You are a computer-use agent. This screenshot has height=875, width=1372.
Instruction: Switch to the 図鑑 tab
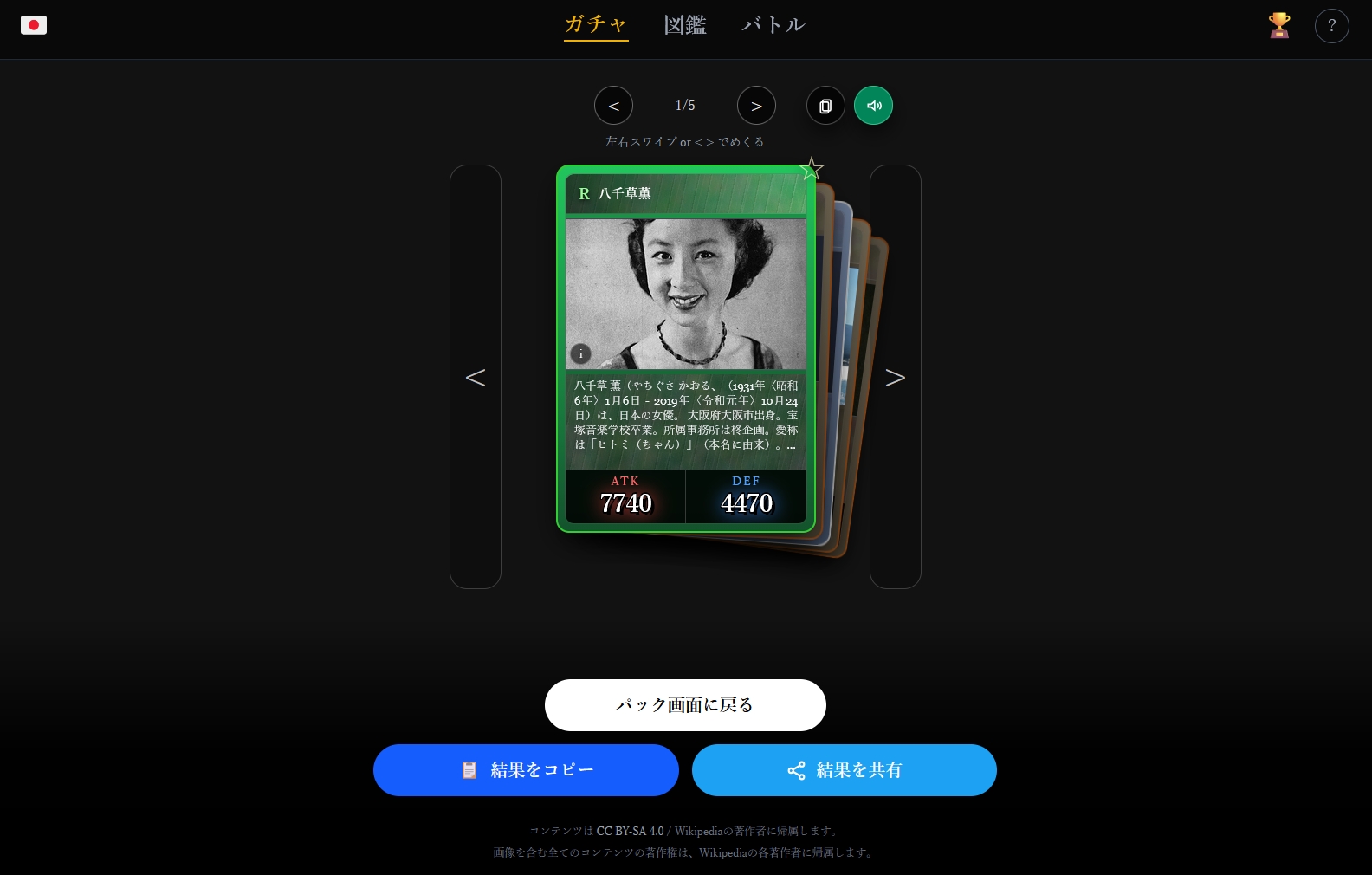[685, 25]
